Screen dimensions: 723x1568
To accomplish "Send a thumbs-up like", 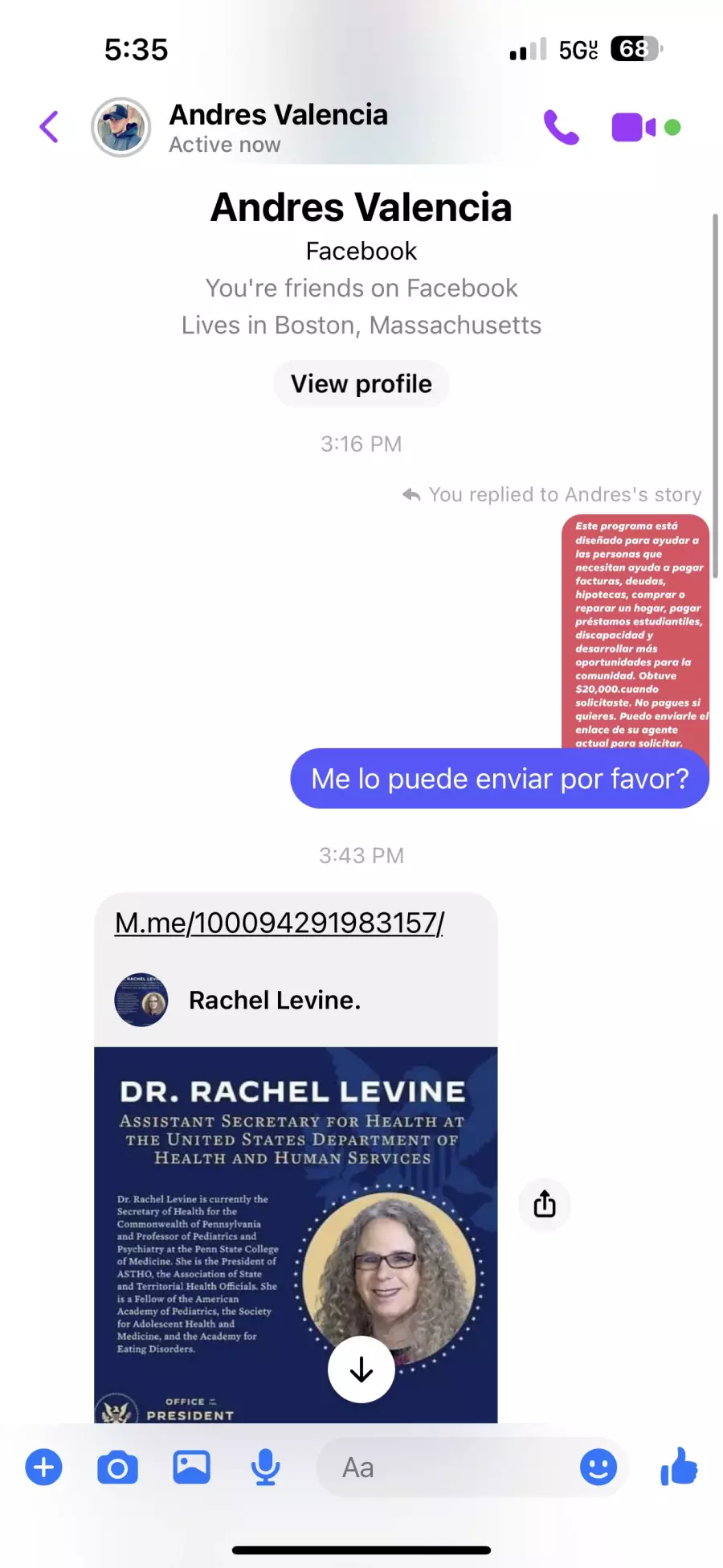I will 680,1466.
